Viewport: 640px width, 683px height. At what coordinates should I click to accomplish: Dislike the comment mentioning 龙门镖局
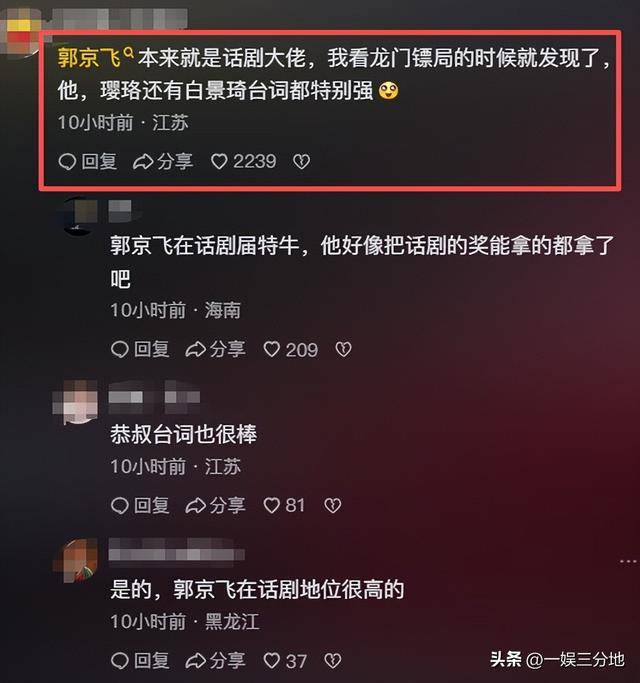click(301, 161)
